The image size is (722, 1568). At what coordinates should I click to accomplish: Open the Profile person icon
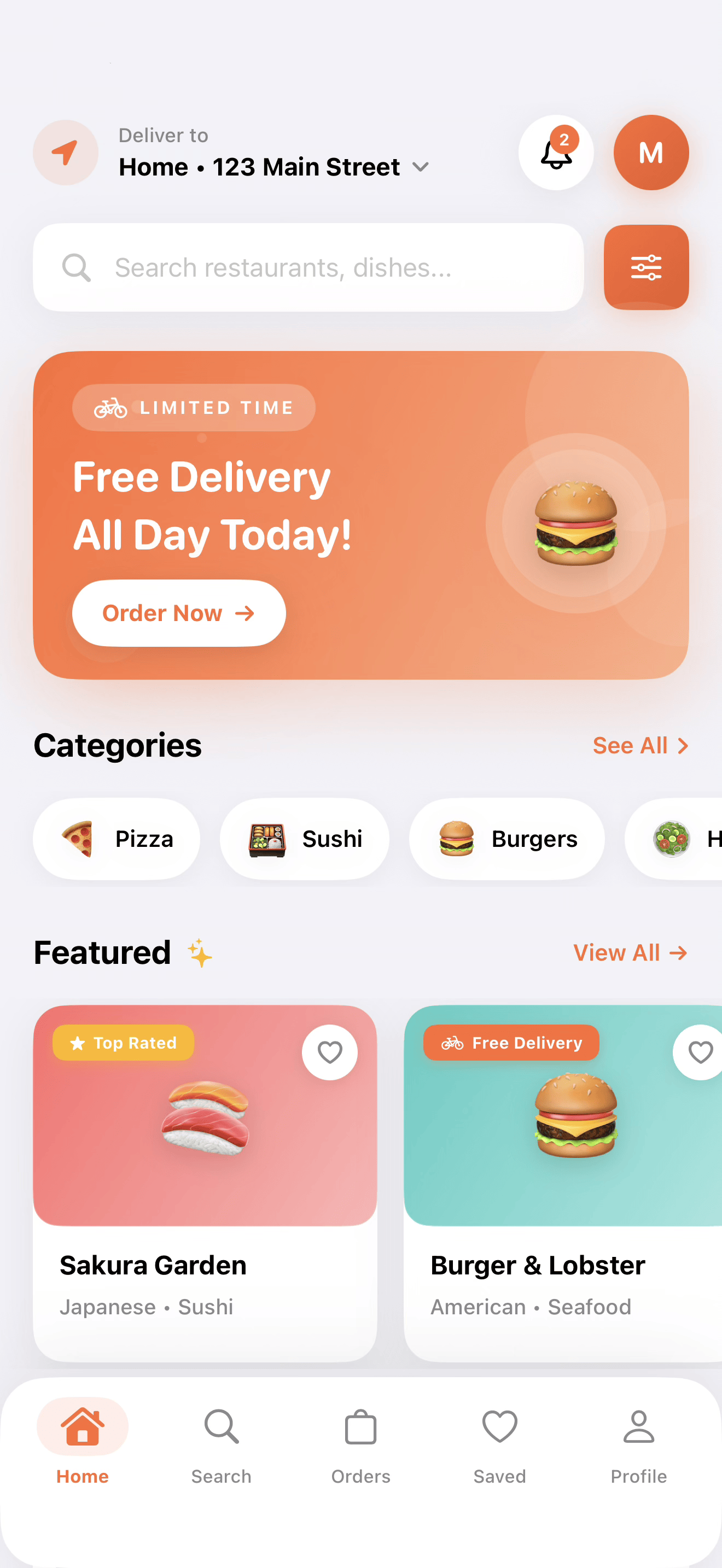click(x=638, y=1427)
